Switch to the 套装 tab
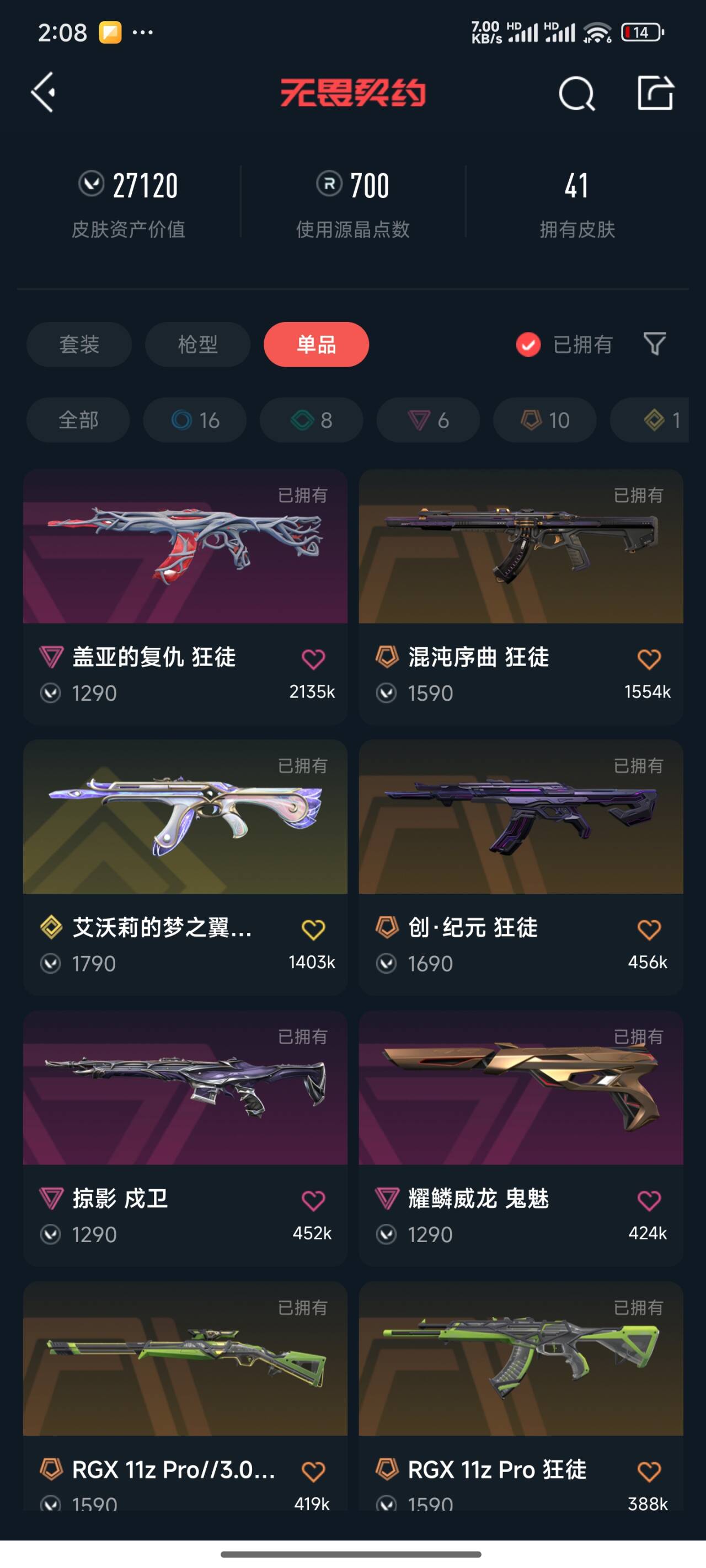 coord(79,345)
